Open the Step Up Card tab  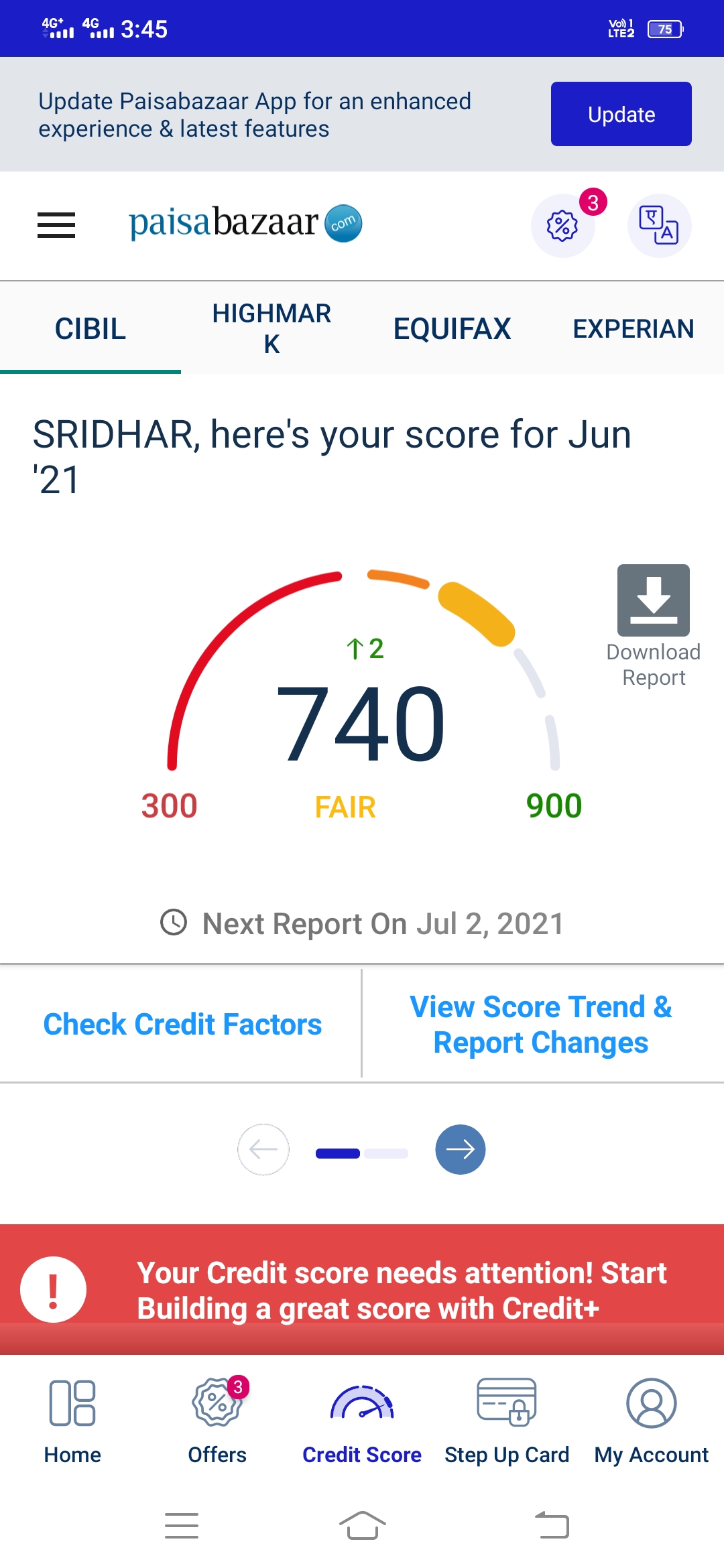[x=507, y=1421]
